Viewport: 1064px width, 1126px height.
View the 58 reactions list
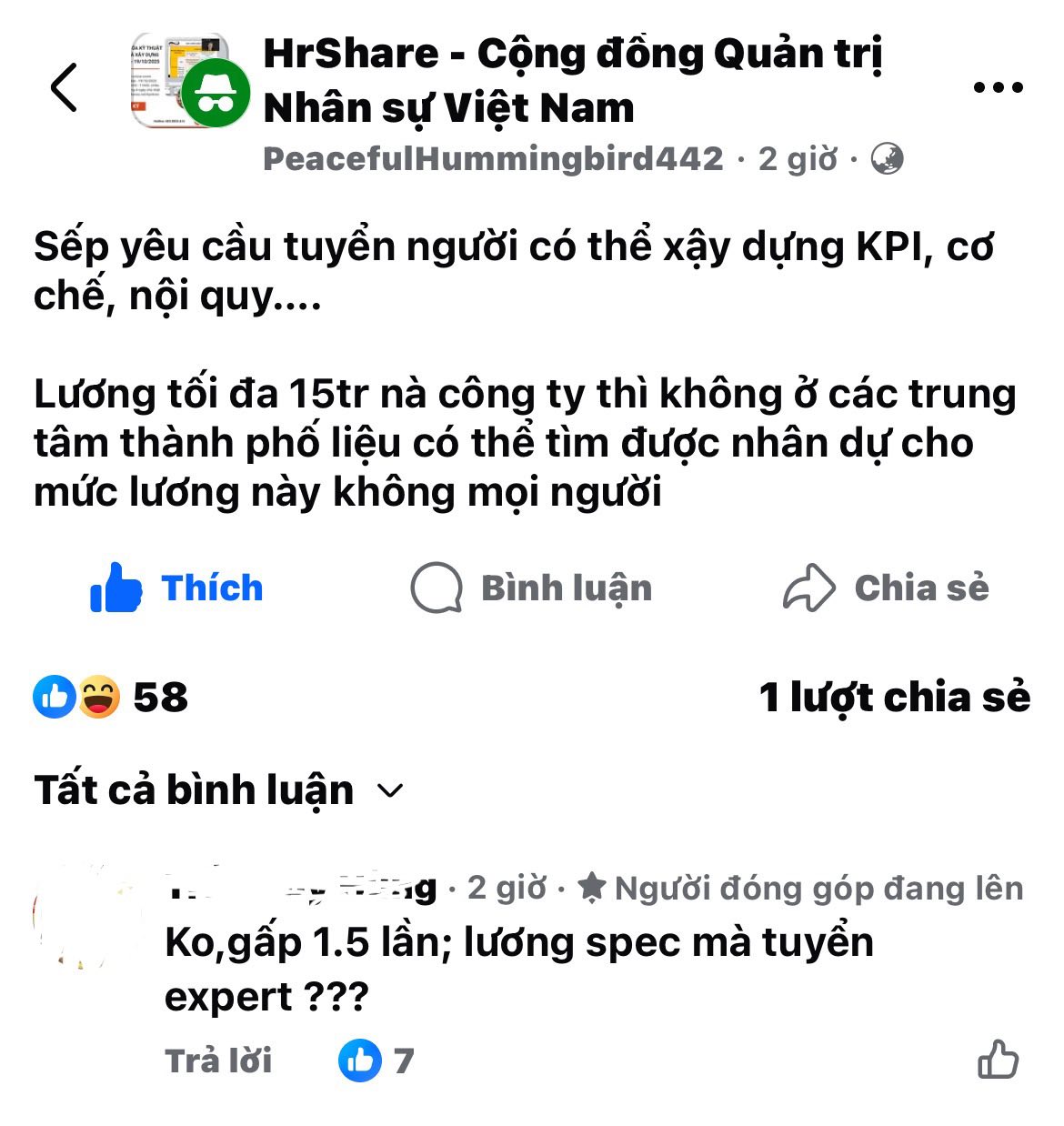point(111,698)
